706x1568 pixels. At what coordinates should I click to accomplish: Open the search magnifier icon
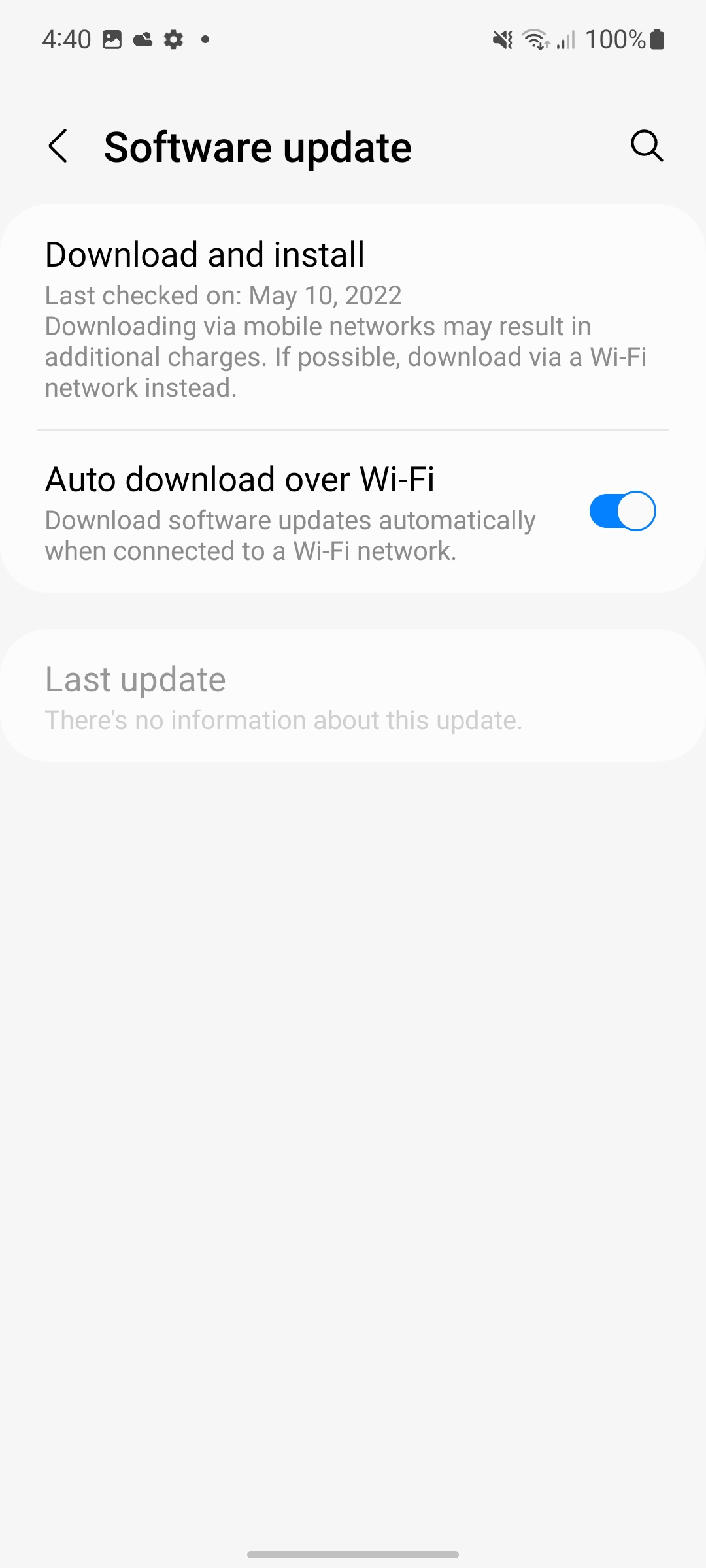coord(647,146)
